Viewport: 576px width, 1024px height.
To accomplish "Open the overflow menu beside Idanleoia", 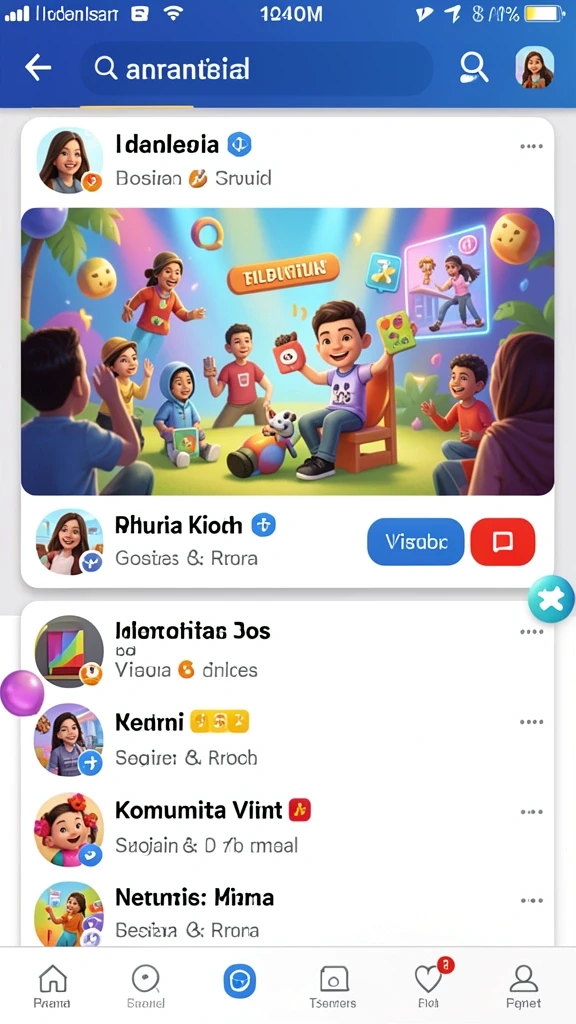I will coord(531,146).
